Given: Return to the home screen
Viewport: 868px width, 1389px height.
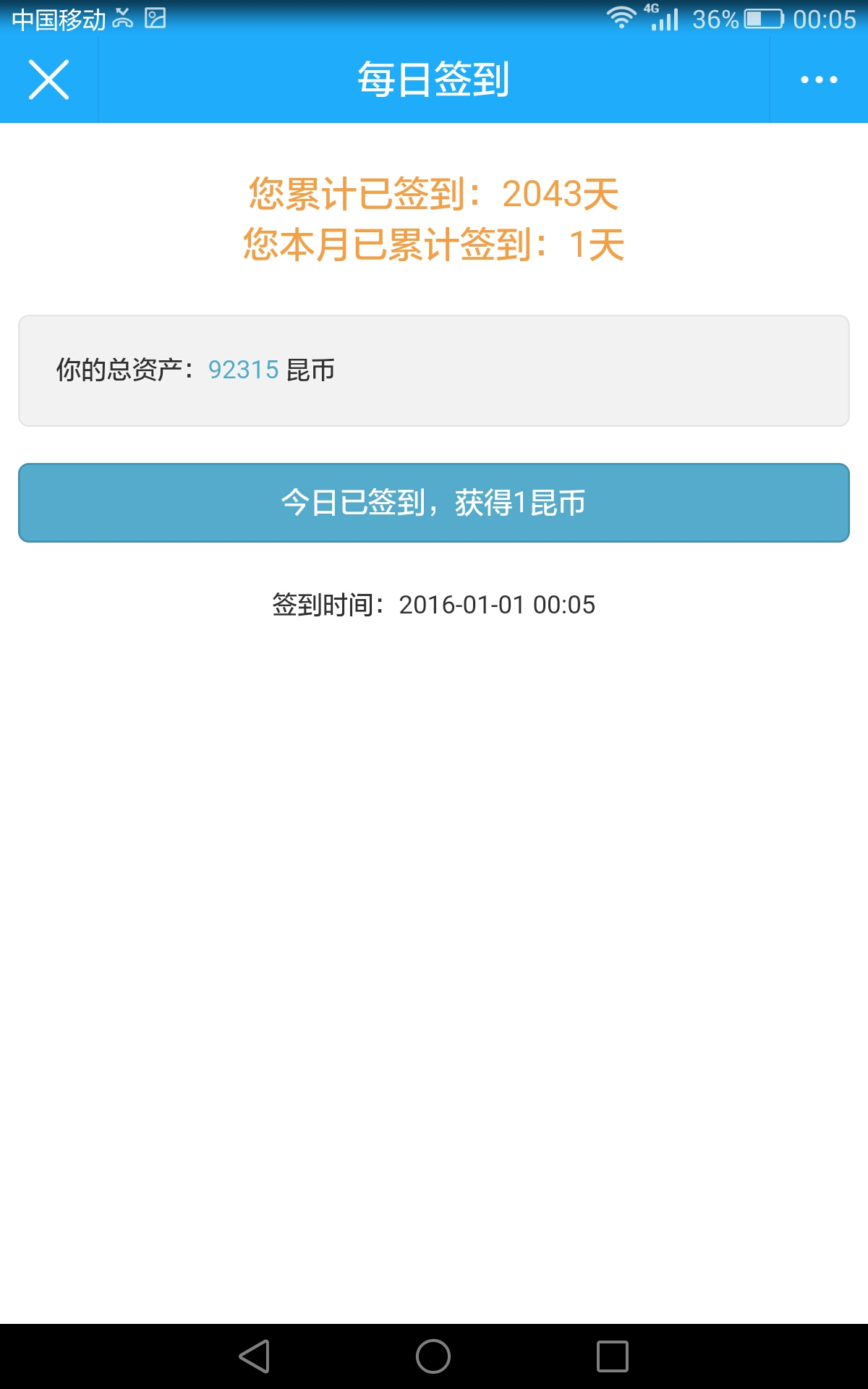Looking at the screenshot, I should (433, 1356).
